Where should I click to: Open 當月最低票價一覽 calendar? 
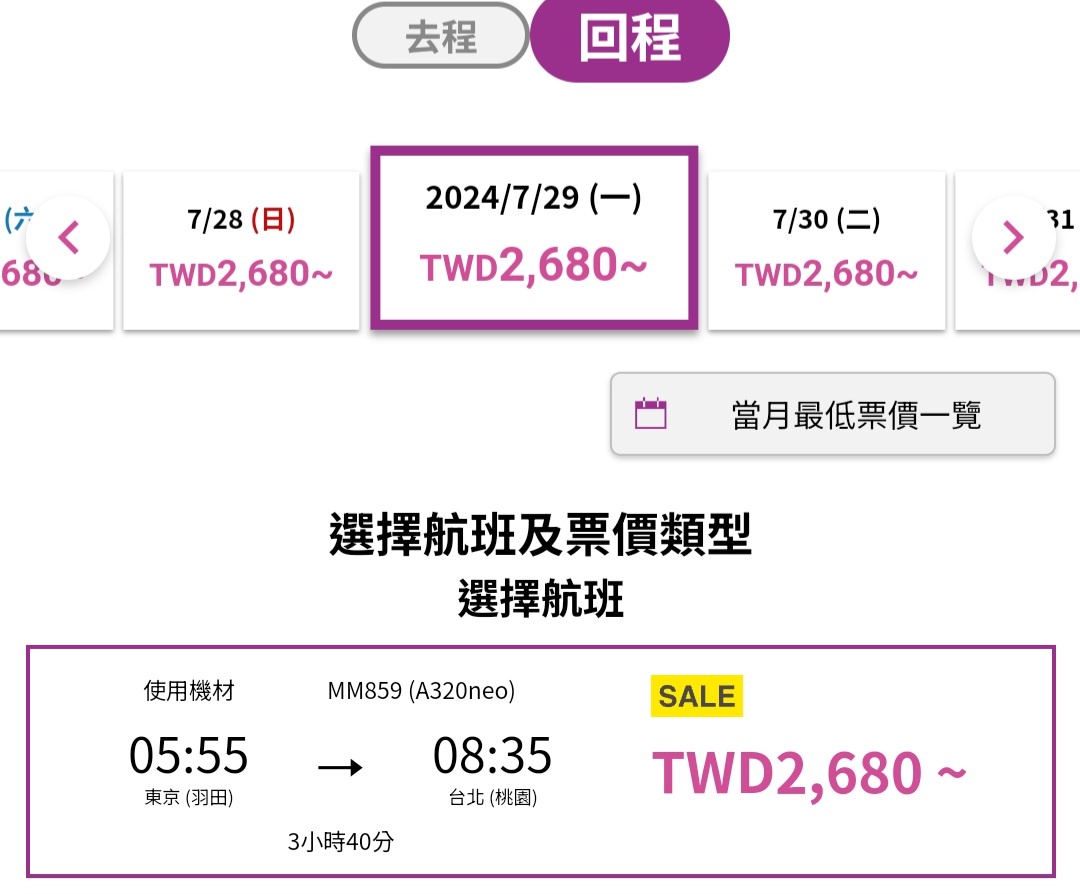point(832,414)
